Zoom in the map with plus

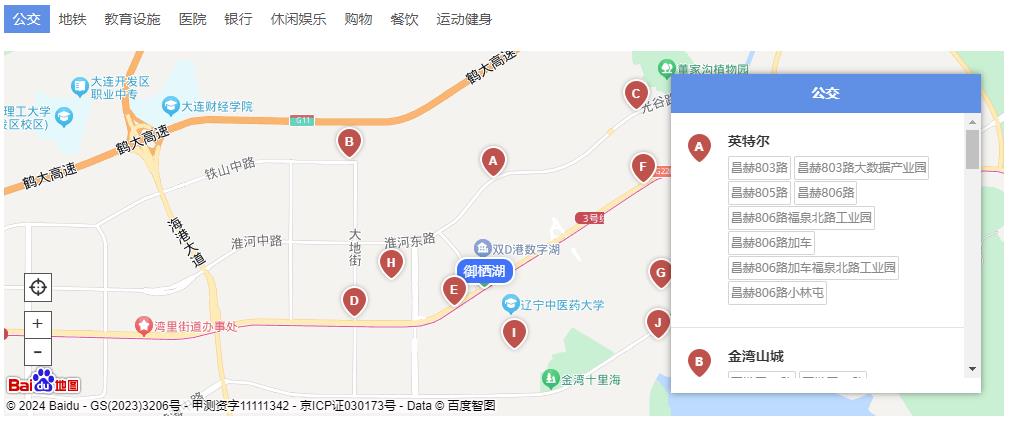(38, 324)
